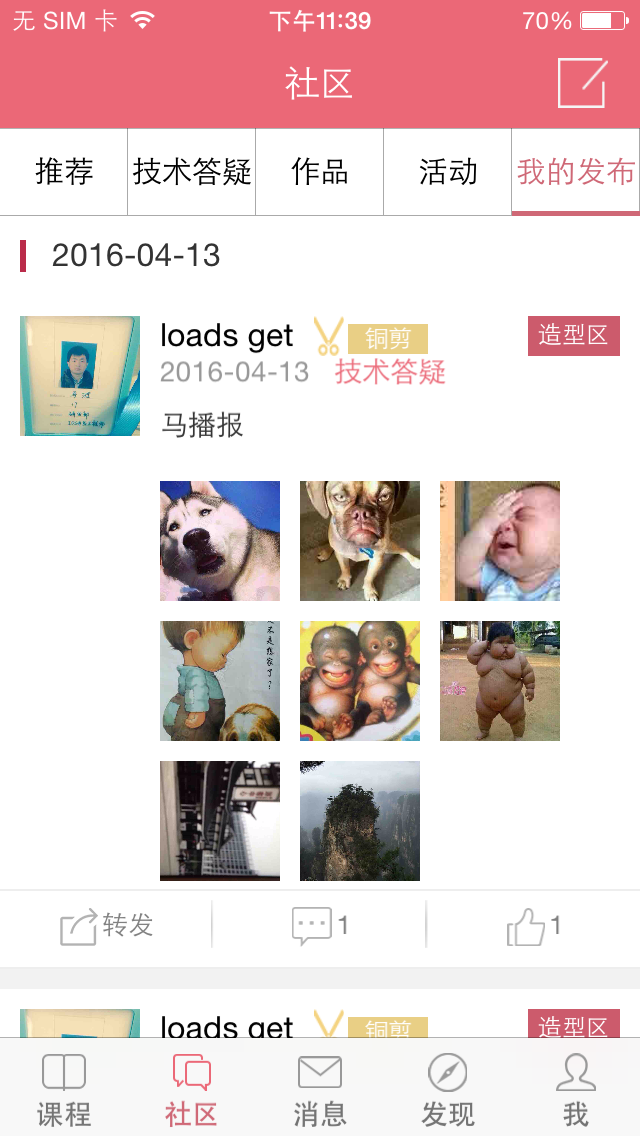This screenshot has width=640, height=1136.
Task: Open the 消息 tab
Action: [x=320, y=1090]
